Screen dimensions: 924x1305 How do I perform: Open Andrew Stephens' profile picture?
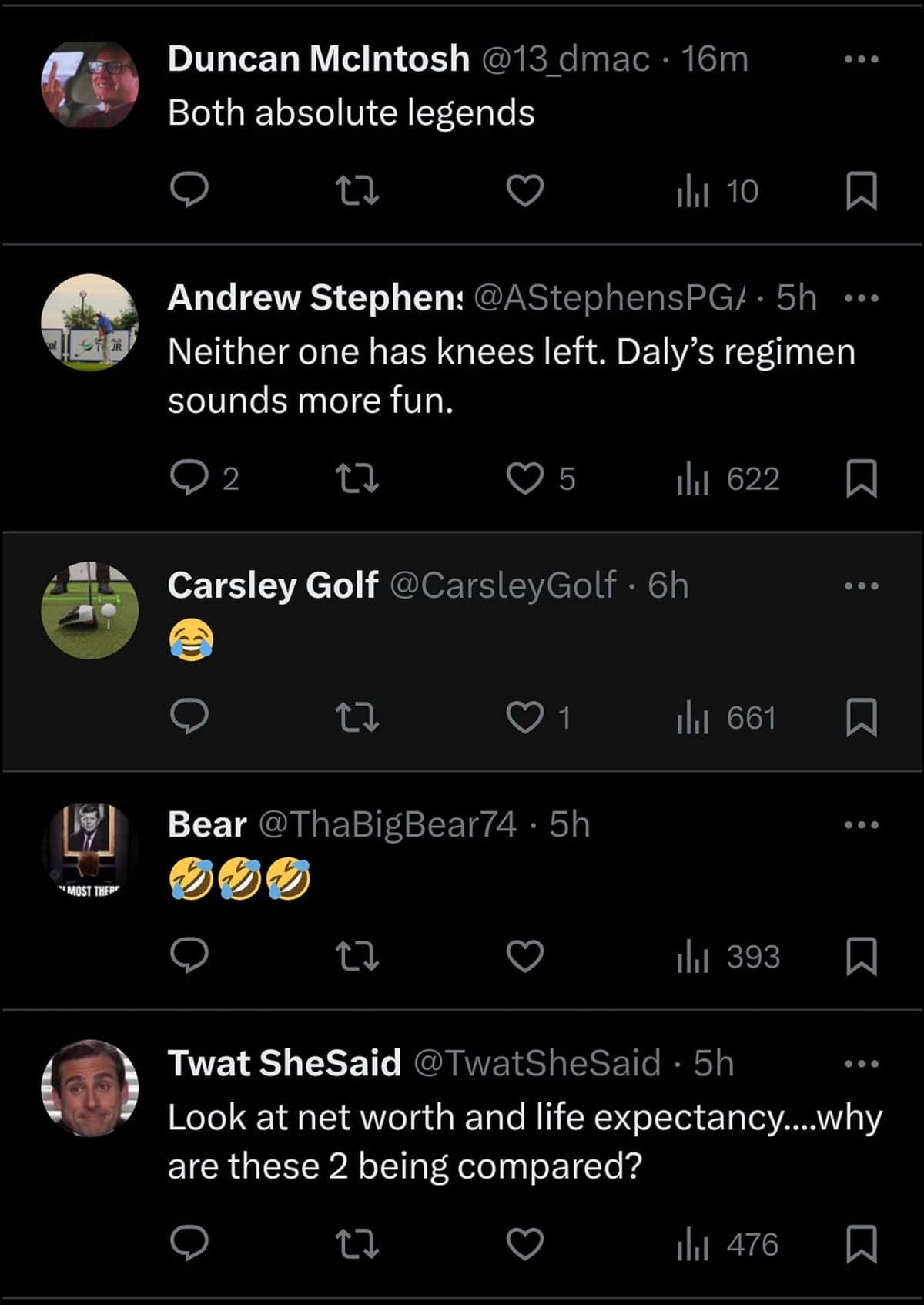coord(90,322)
